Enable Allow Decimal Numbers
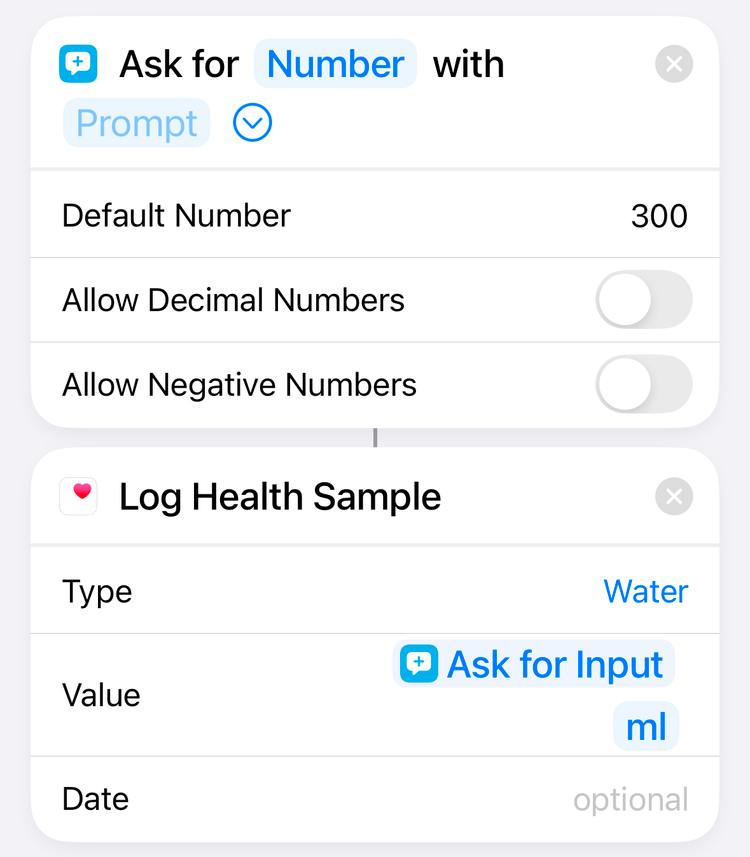The height and width of the screenshot is (857, 750). pyautogui.click(x=644, y=299)
